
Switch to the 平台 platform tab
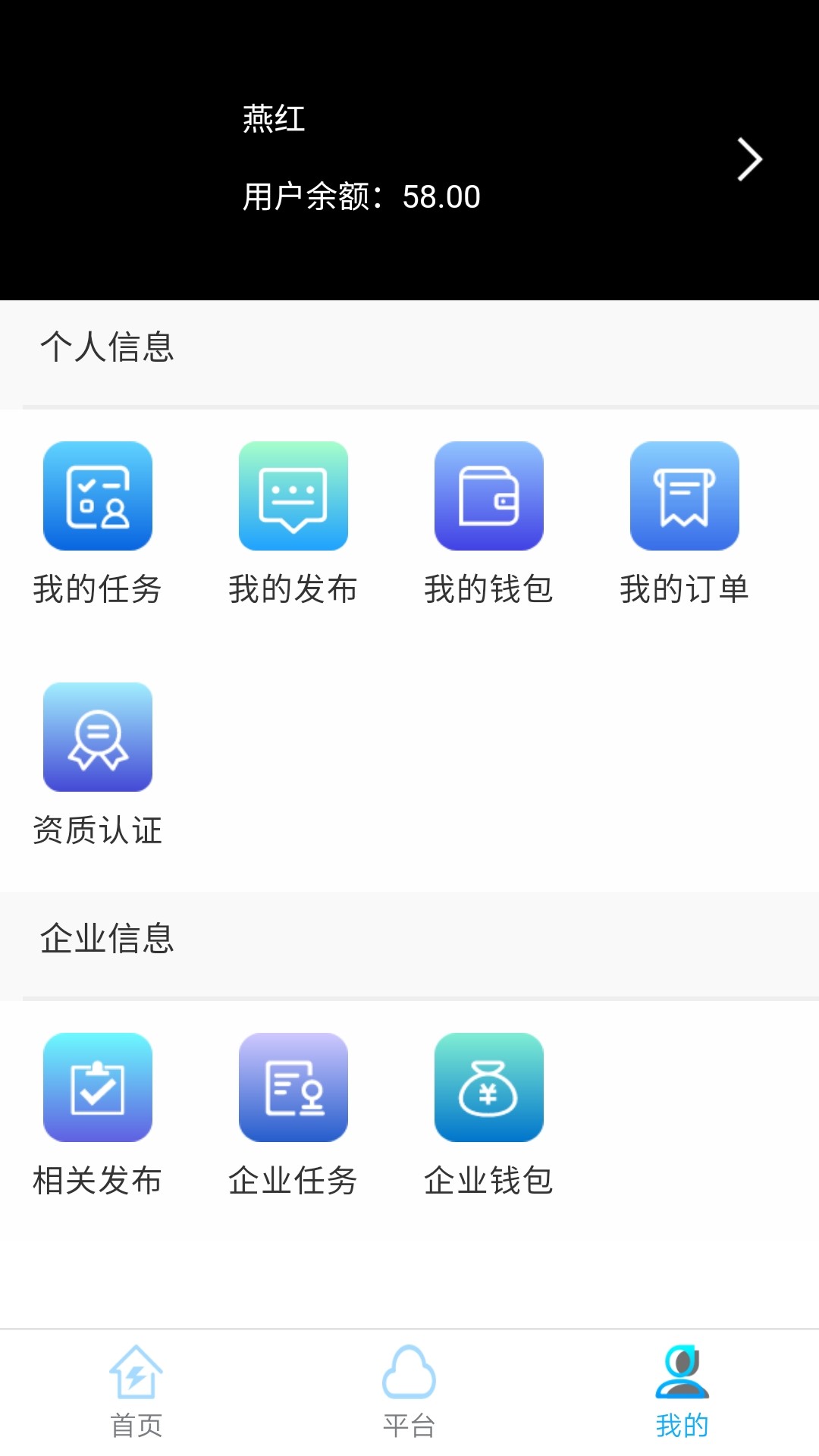point(409,1392)
